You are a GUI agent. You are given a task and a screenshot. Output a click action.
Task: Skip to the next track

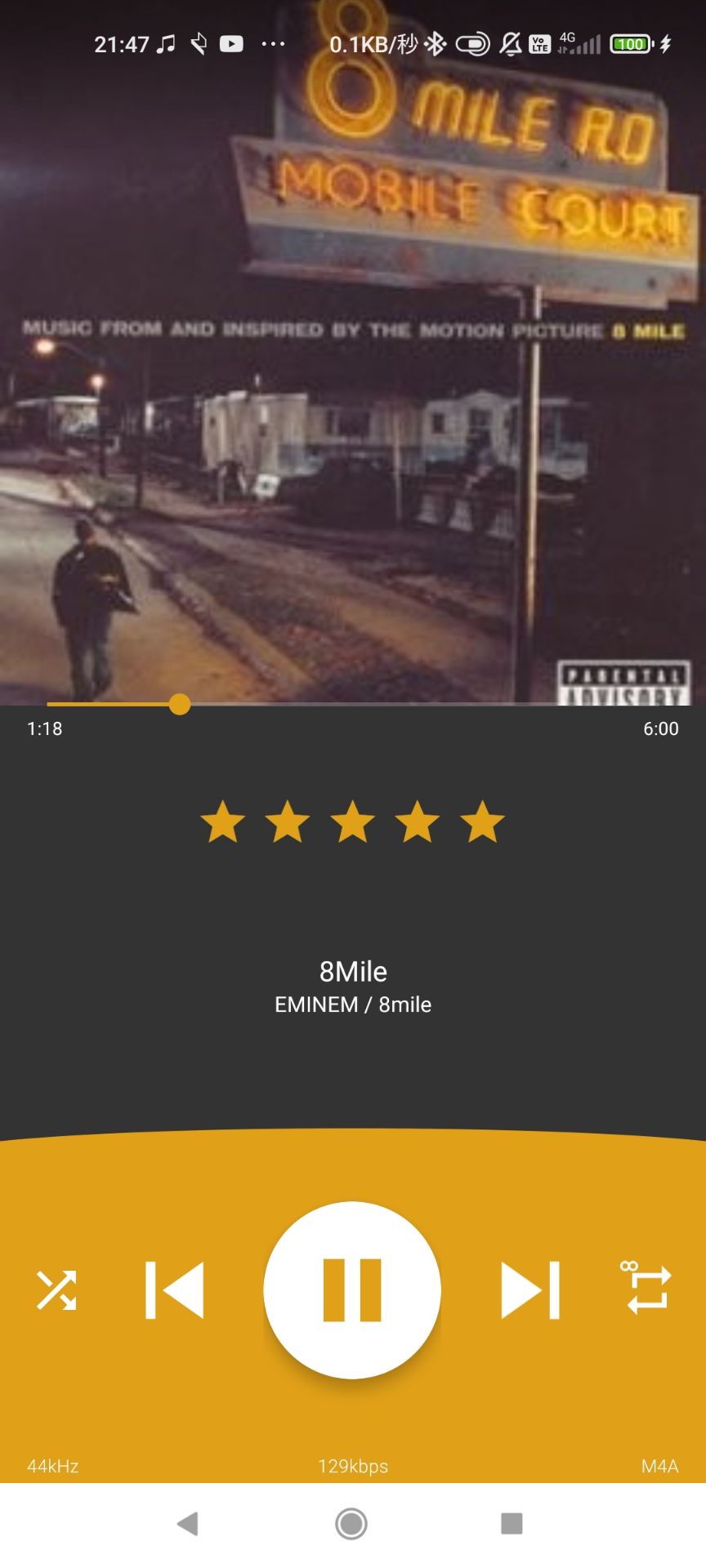[529, 1290]
